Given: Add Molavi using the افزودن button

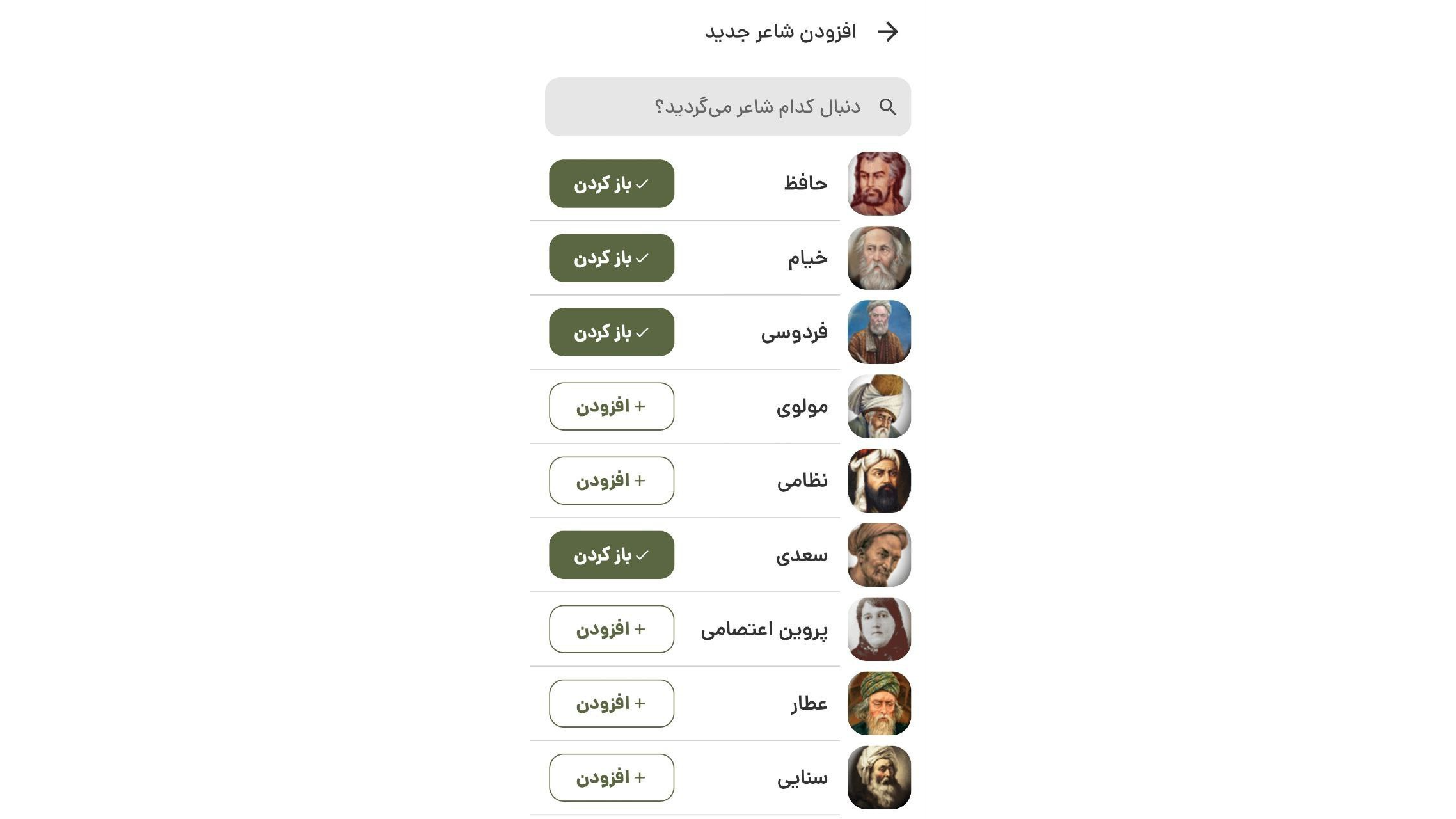Looking at the screenshot, I should [611, 406].
